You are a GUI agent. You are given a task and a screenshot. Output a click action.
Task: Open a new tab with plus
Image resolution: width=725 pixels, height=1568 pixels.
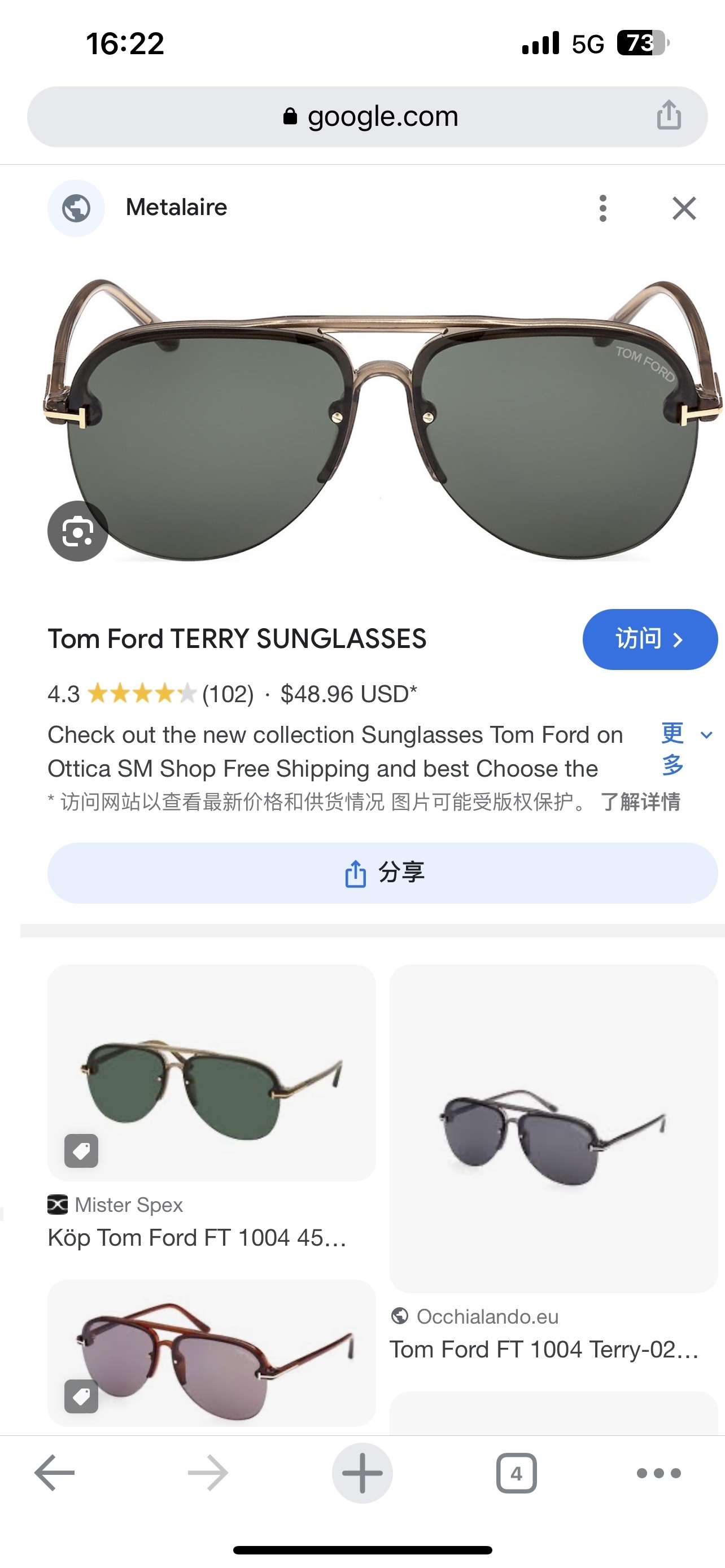pyautogui.click(x=362, y=1473)
